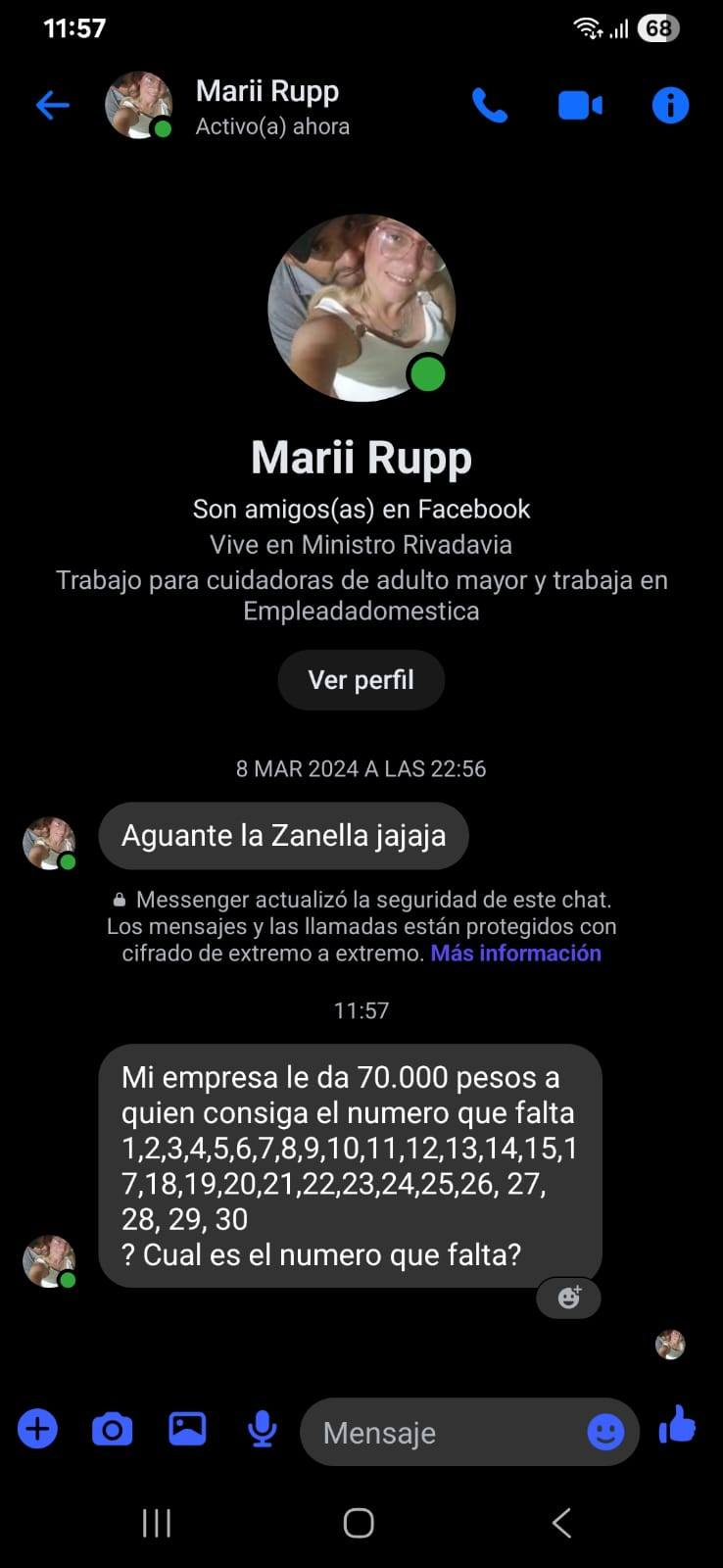Launch the camera from the chat bar
This screenshot has width=723, height=1568.
click(112, 1430)
